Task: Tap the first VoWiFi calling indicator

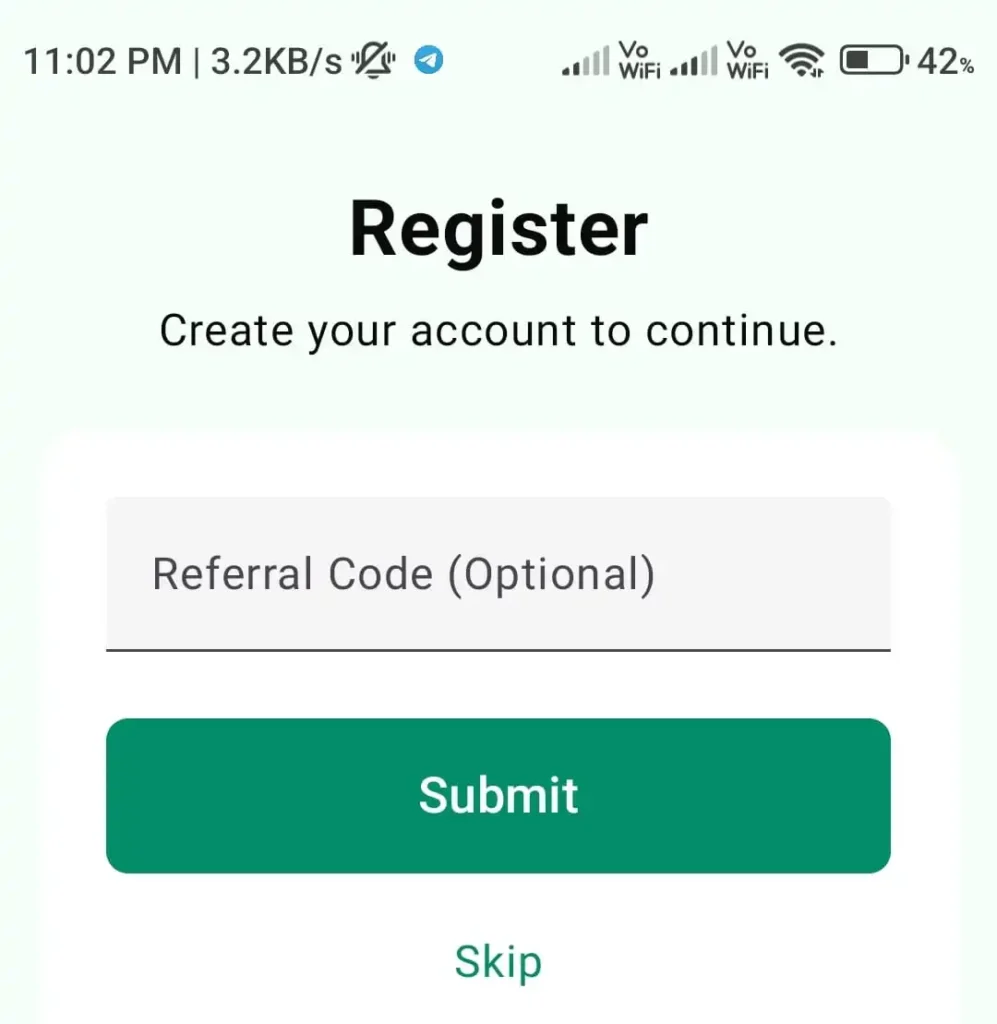Action: (641, 58)
